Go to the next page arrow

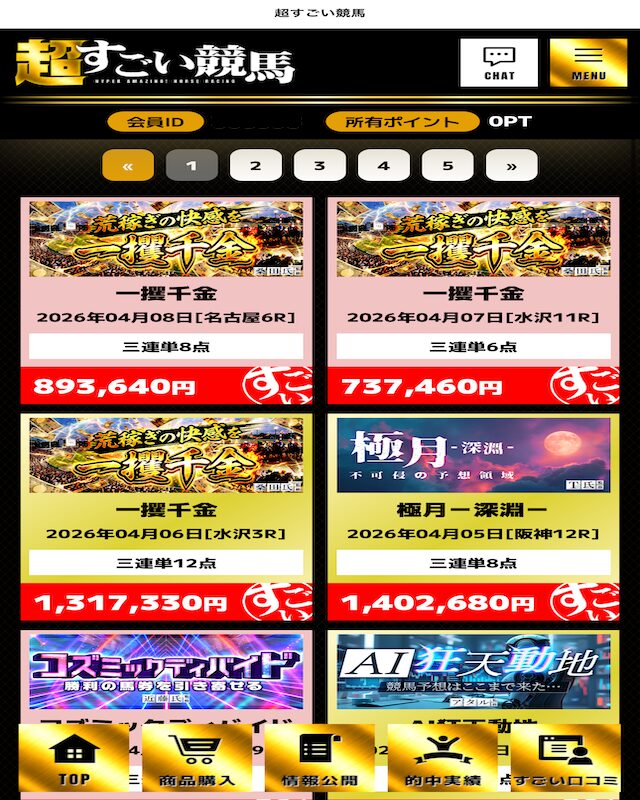(512, 166)
